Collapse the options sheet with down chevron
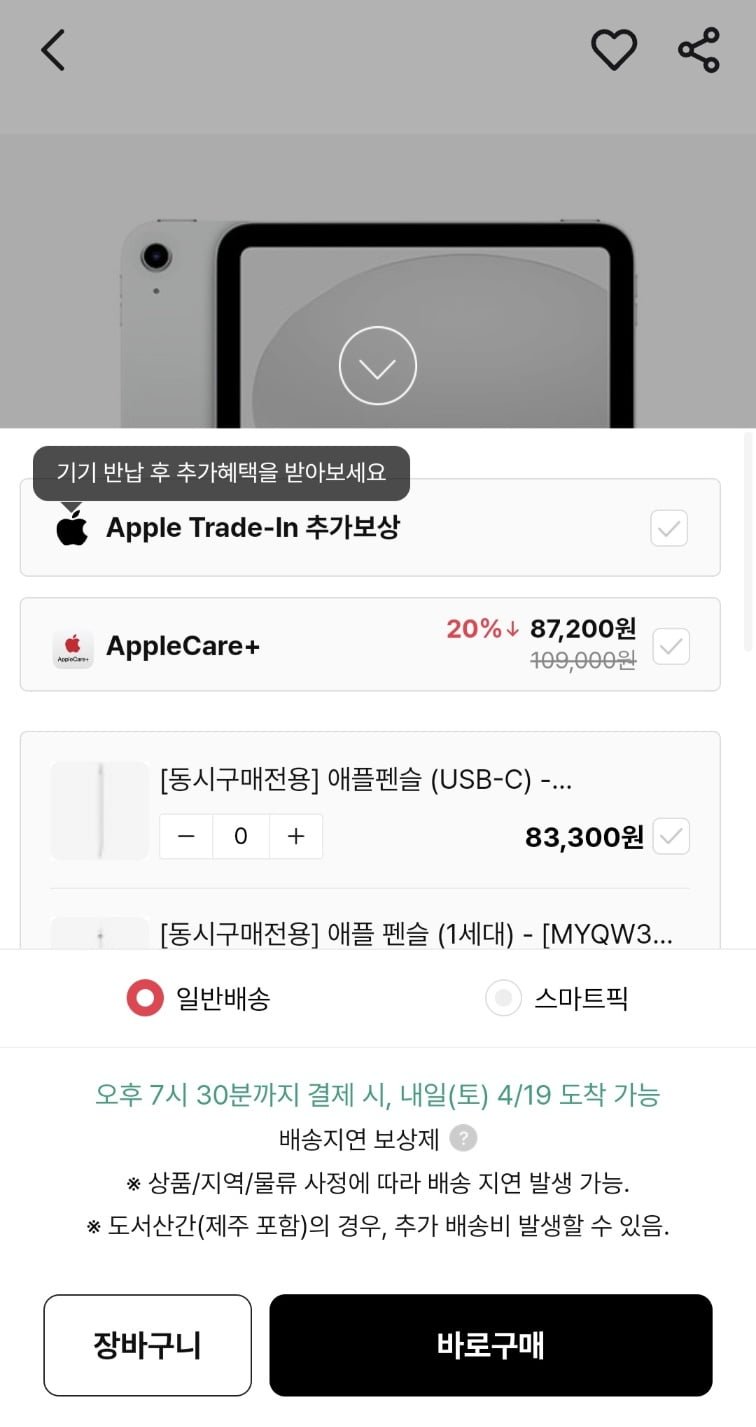Viewport: 756px width, 1427px height. (x=377, y=366)
